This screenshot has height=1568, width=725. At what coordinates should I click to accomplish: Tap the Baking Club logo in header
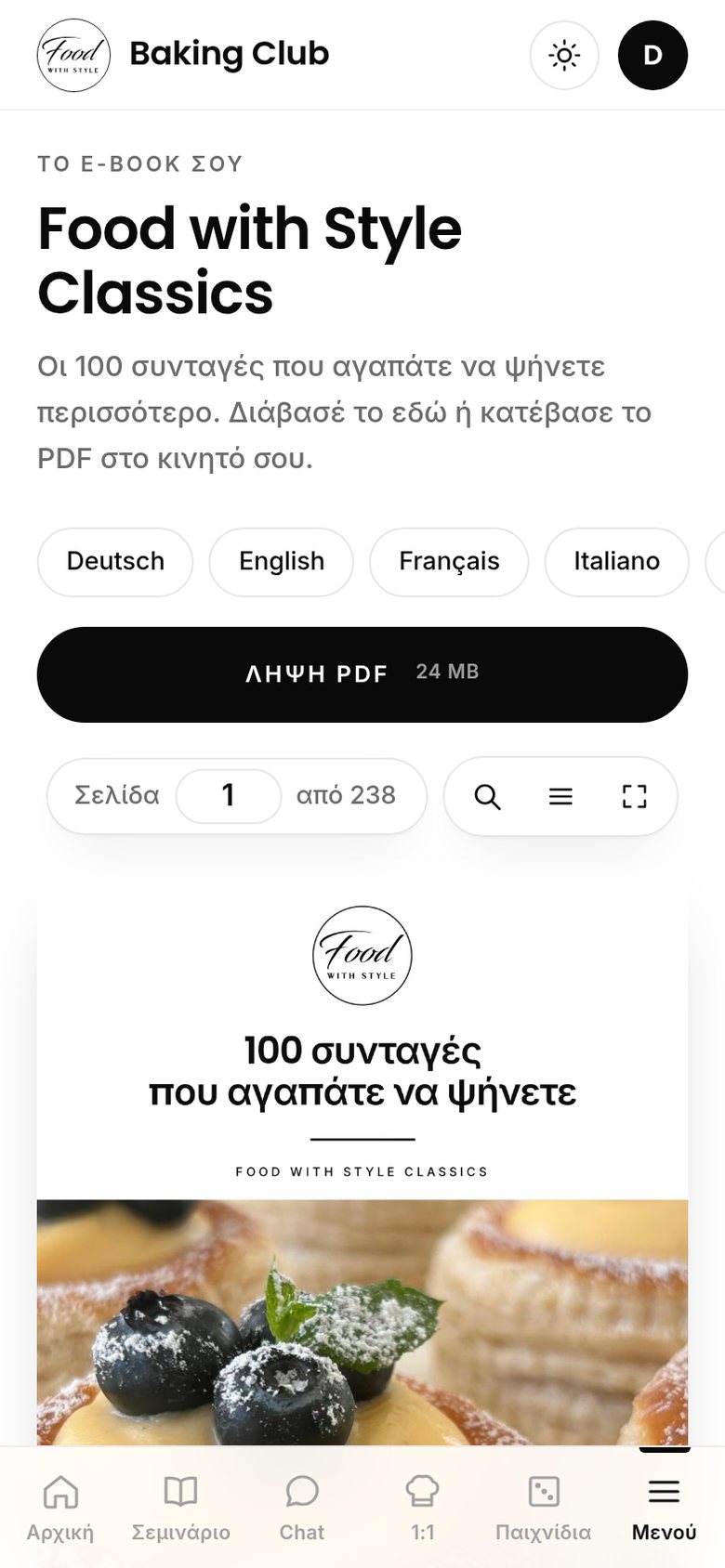coord(73,55)
